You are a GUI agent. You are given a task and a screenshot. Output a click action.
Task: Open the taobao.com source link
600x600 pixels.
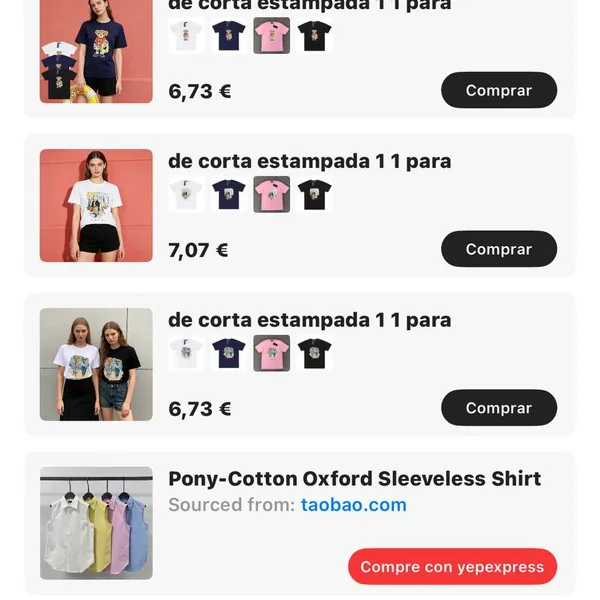[353, 505]
